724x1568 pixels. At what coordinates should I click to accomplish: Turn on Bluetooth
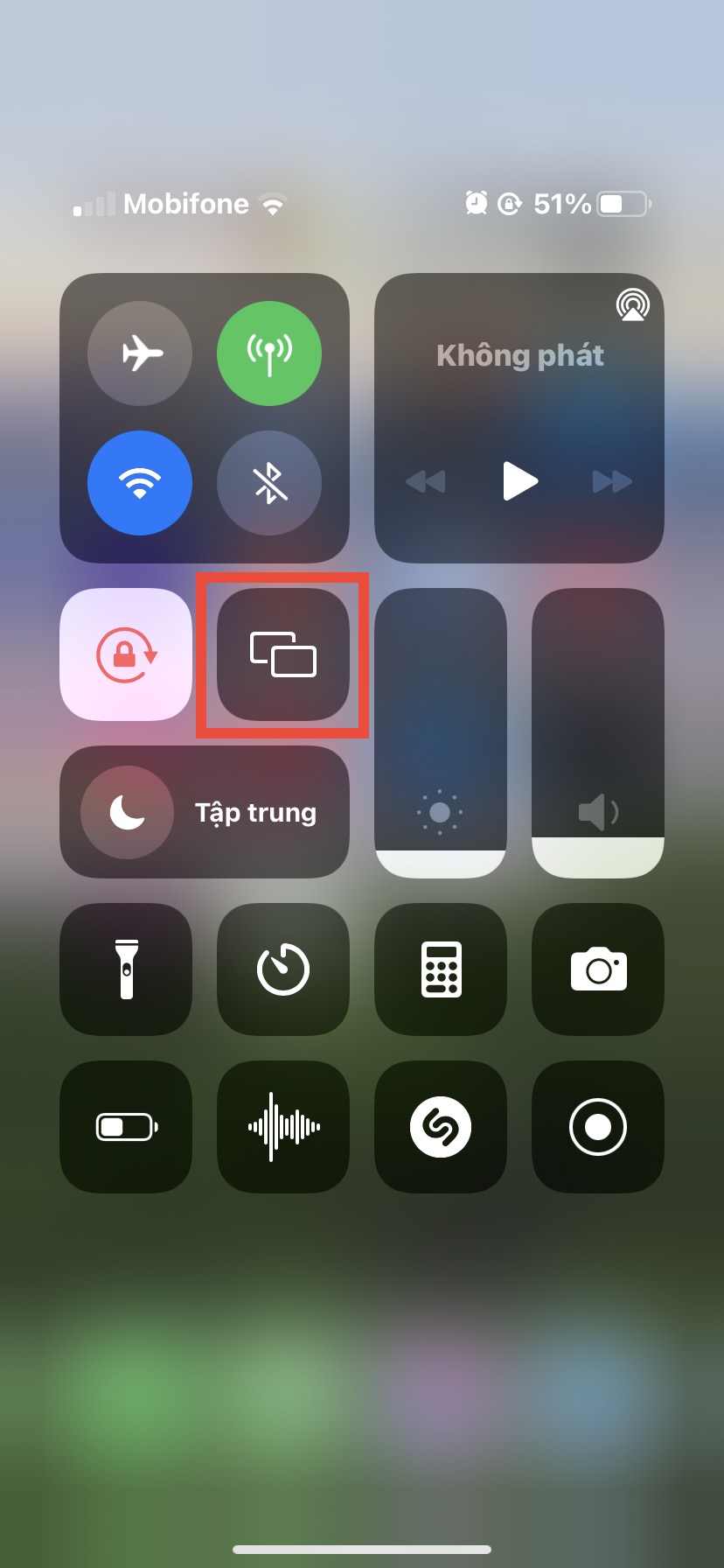tap(269, 483)
